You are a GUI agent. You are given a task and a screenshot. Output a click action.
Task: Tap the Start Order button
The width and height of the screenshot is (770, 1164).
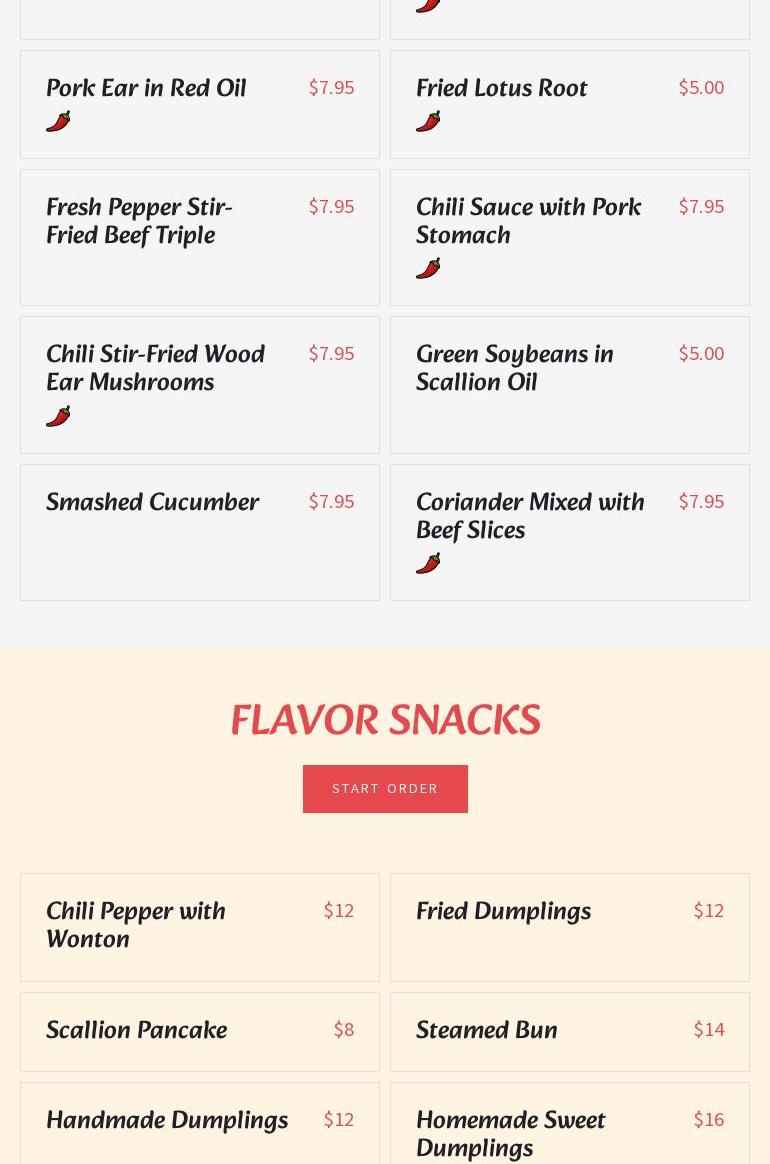pyautogui.click(x=385, y=789)
